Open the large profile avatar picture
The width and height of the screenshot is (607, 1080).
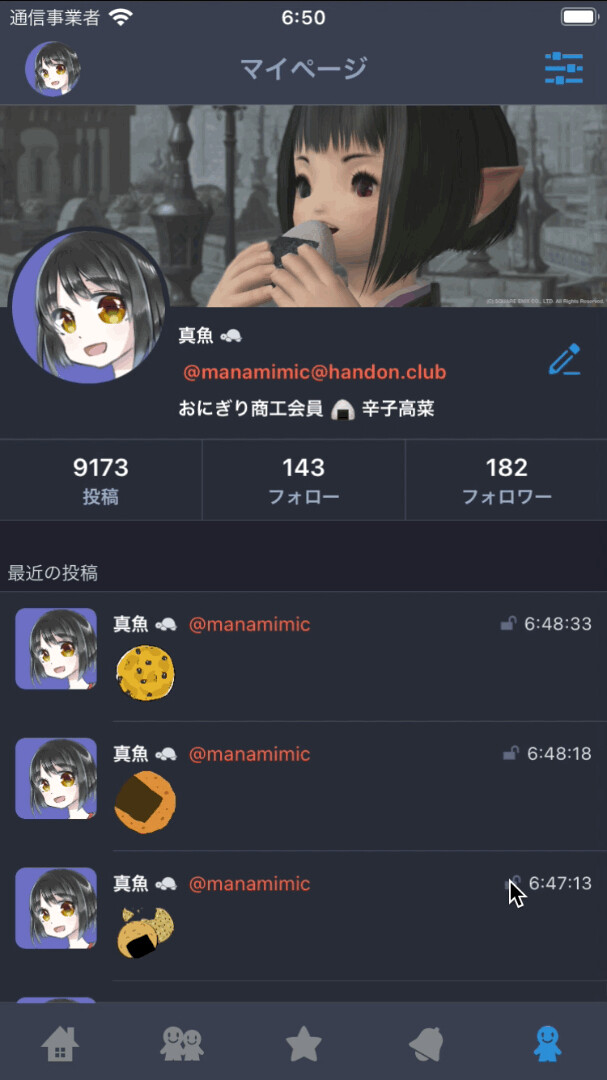tap(88, 305)
